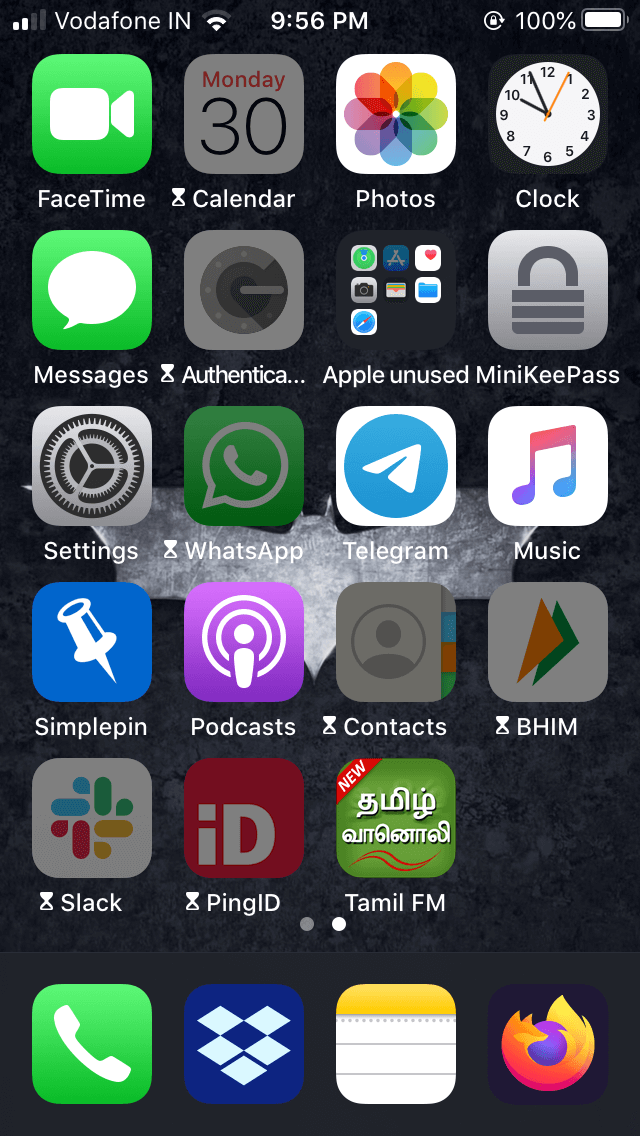Open the Music app
The height and width of the screenshot is (1136, 640).
click(x=548, y=466)
